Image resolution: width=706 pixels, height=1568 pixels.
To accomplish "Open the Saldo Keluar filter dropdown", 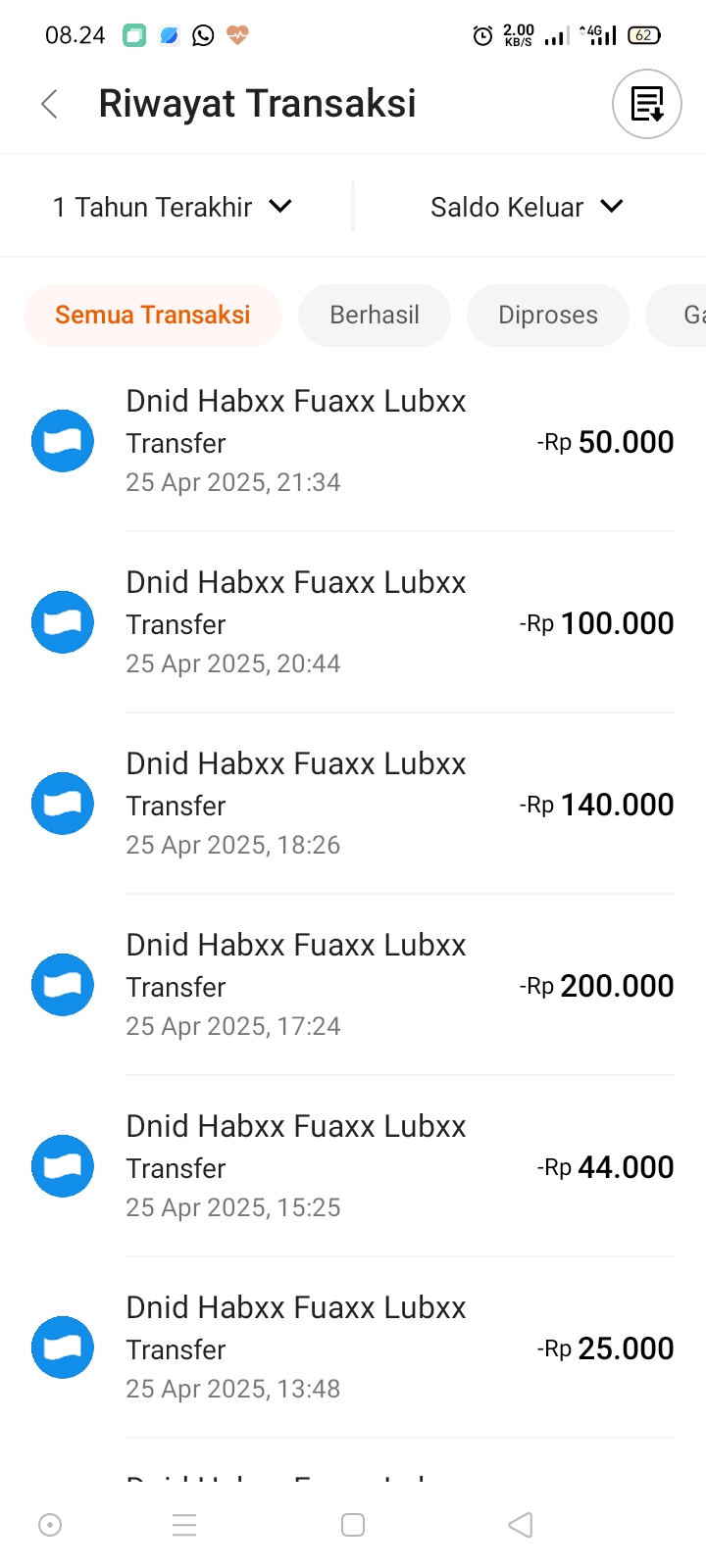I will pos(528,207).
